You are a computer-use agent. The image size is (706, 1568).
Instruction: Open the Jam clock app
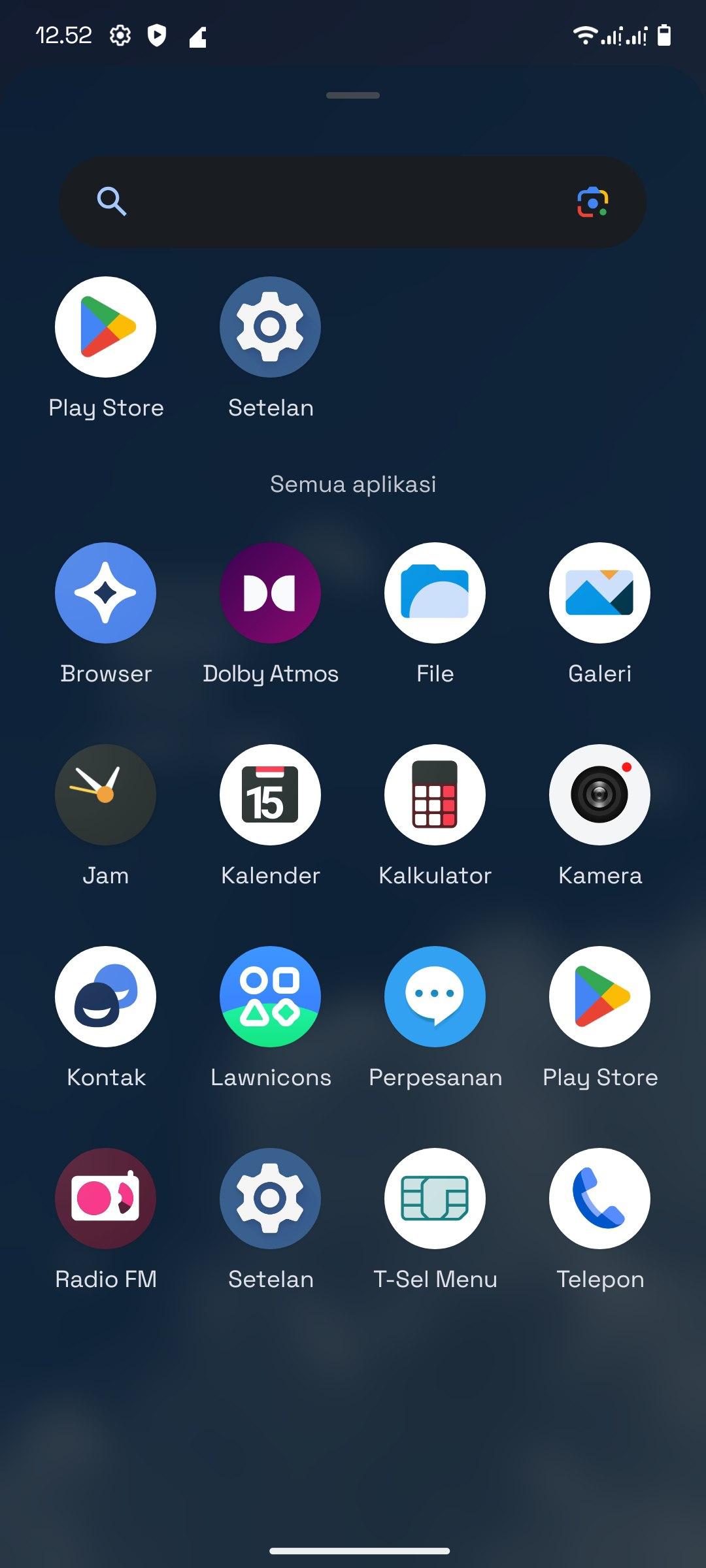coord(106,794)
